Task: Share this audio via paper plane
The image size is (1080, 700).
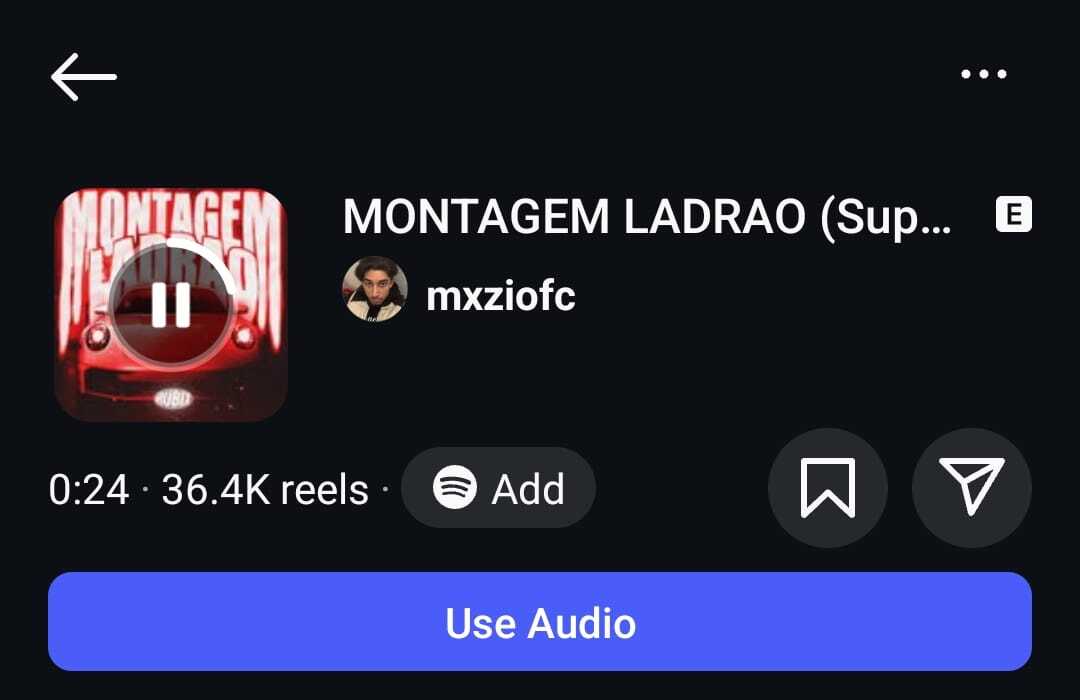Action: 971,488
